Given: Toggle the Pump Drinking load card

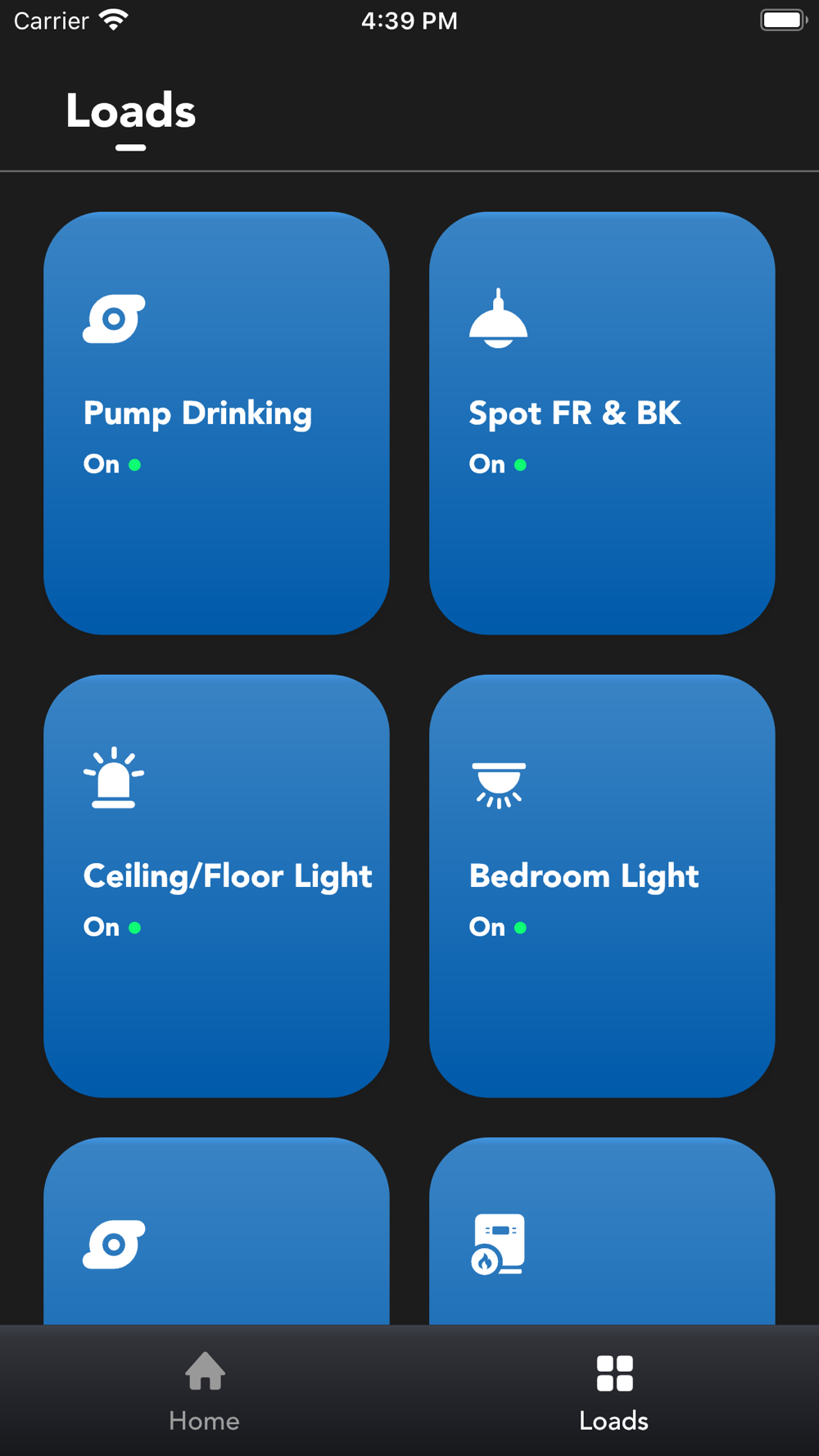Looking at the screenshot, I should click(x=216, y=423).
